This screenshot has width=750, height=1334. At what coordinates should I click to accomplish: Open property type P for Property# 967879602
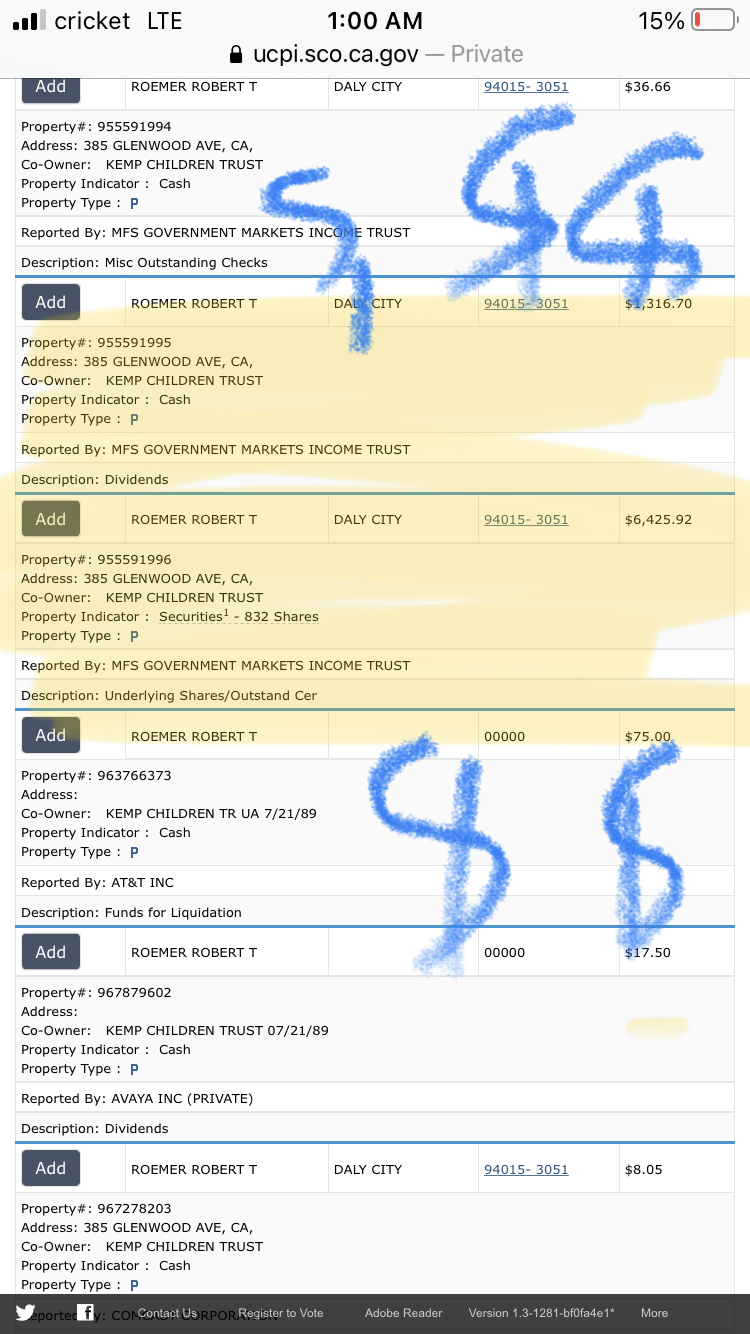(134, 1069)
